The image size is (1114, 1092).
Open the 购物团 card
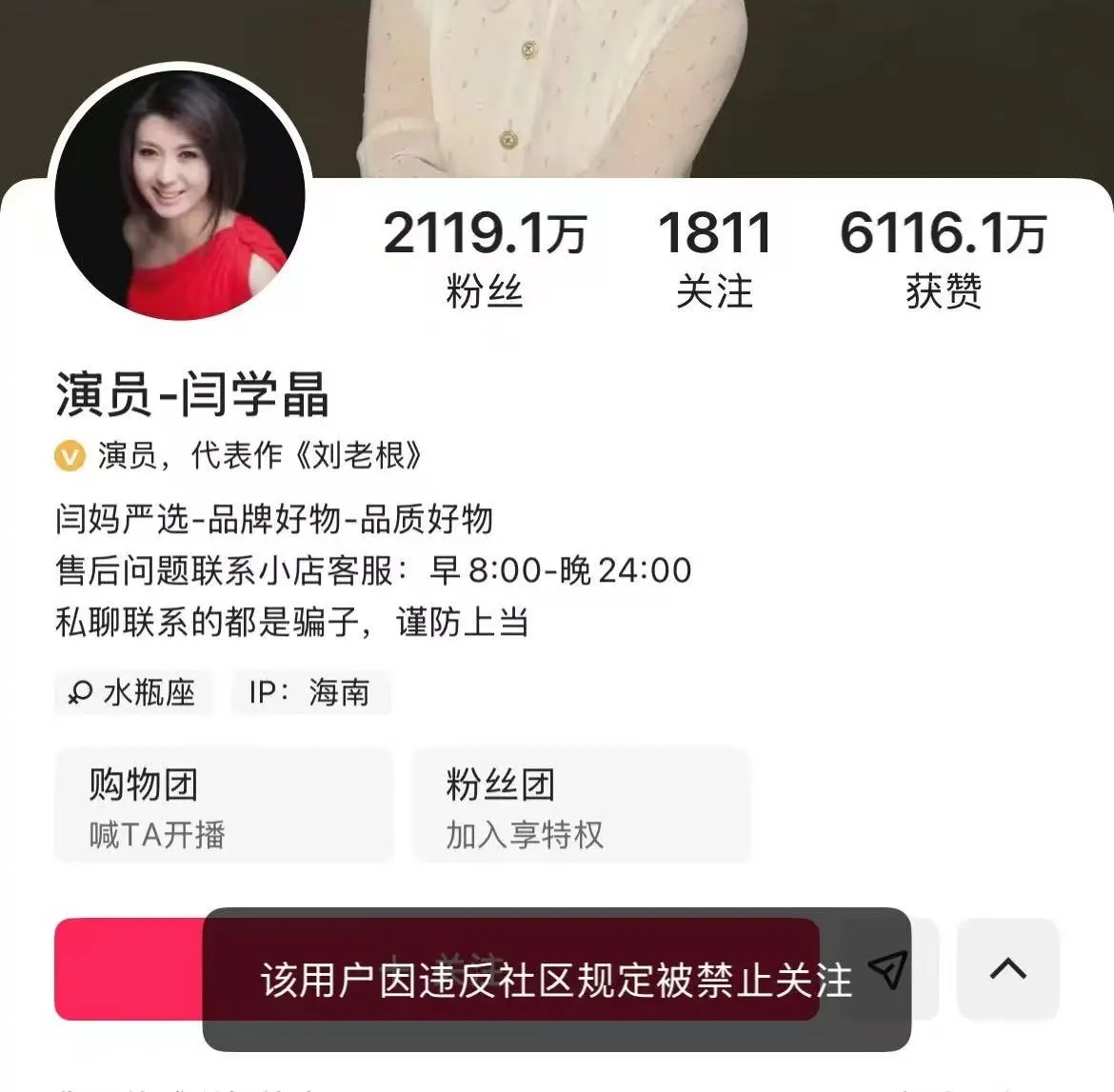(224, 806)
